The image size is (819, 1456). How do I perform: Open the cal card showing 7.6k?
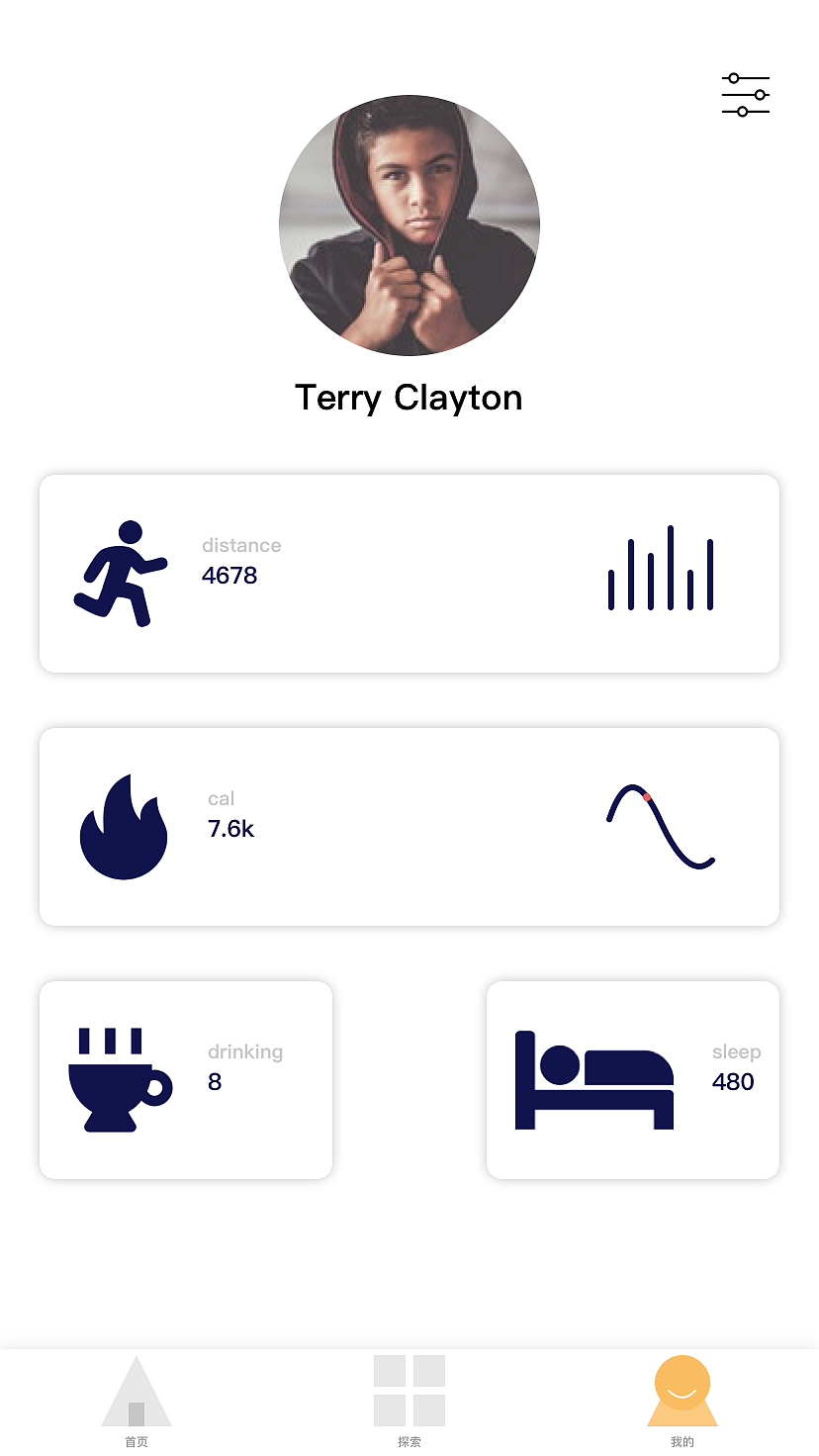point(409,827)
